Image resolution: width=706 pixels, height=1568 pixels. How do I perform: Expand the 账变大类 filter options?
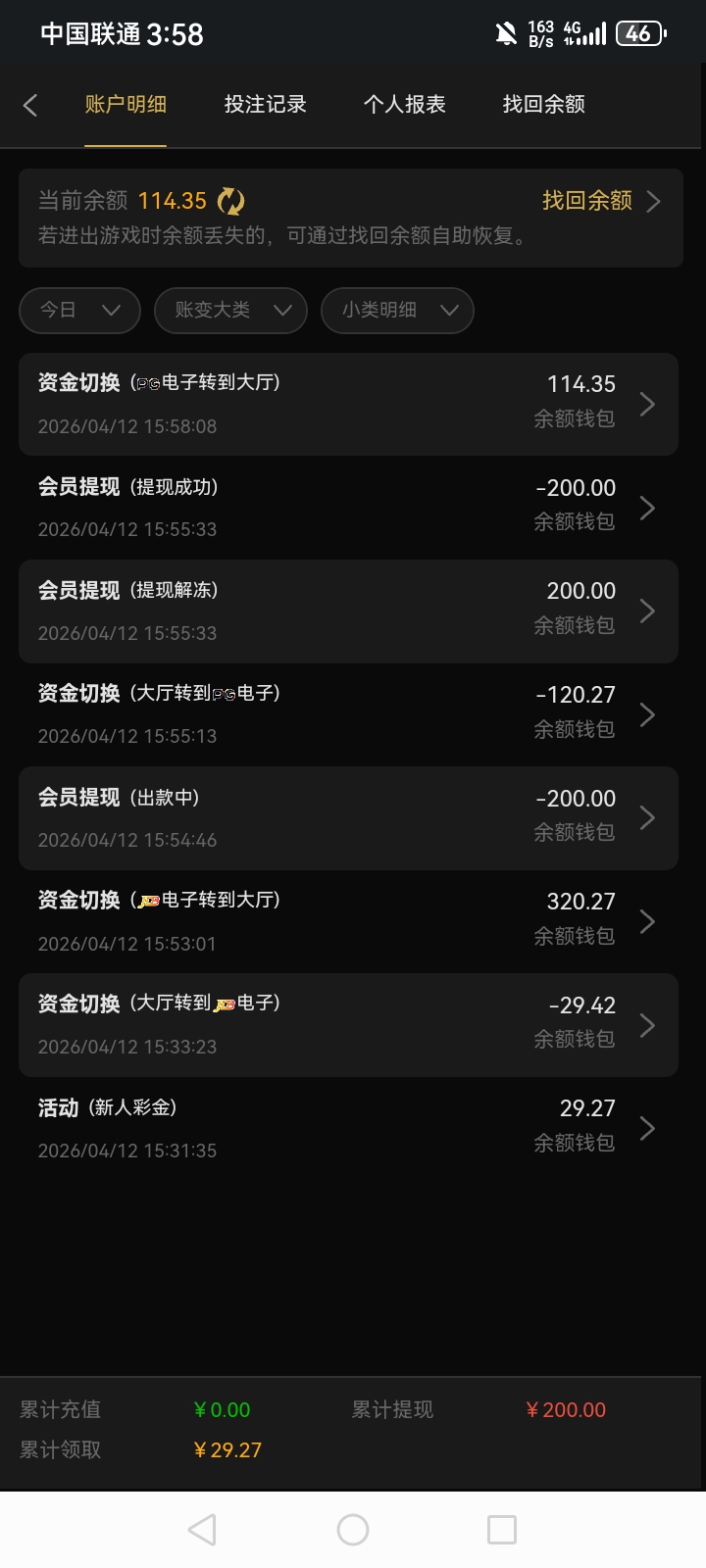(229, 311)
